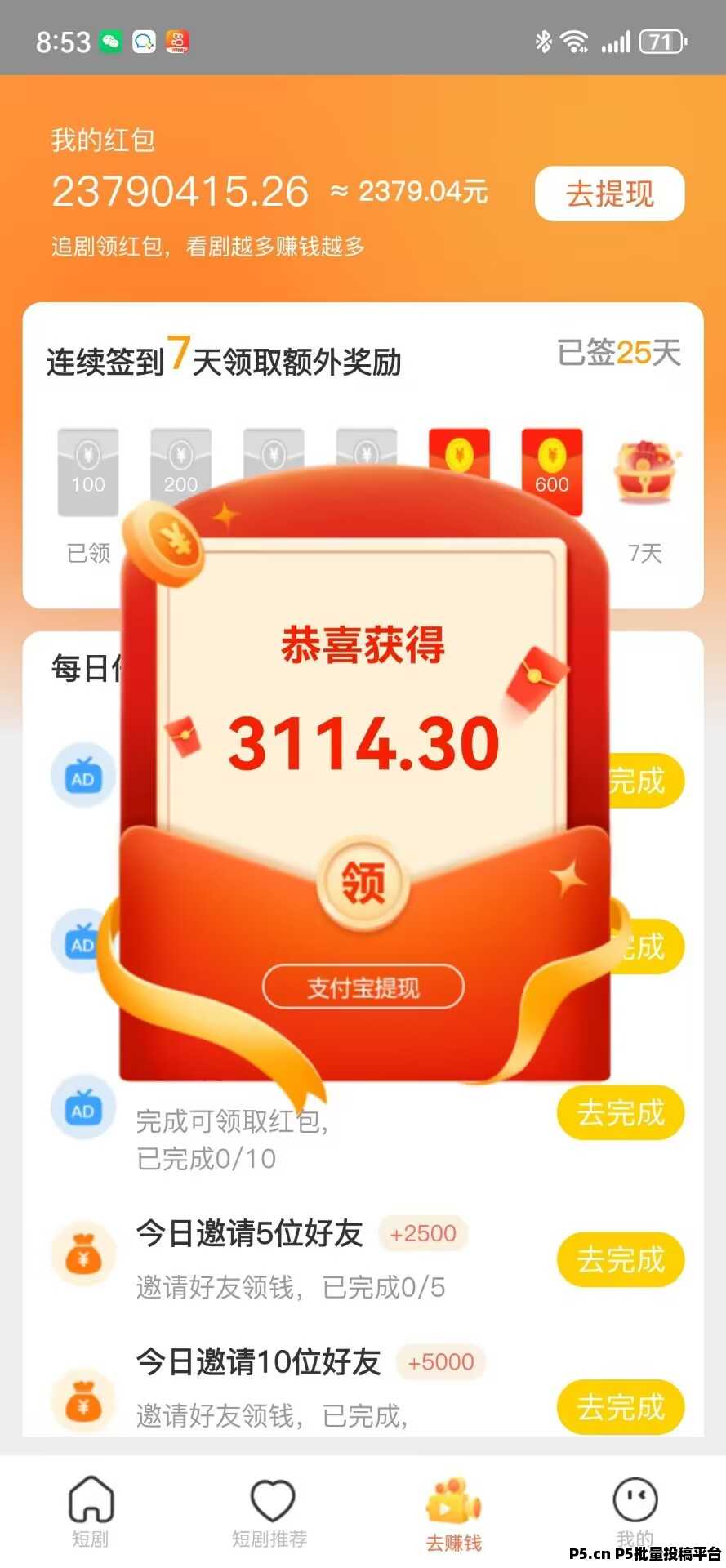Tap 支付宝提现 to withdraw via Alipay
The height and width of the screenshot is (1568, 726).
(x=363, y=987)
